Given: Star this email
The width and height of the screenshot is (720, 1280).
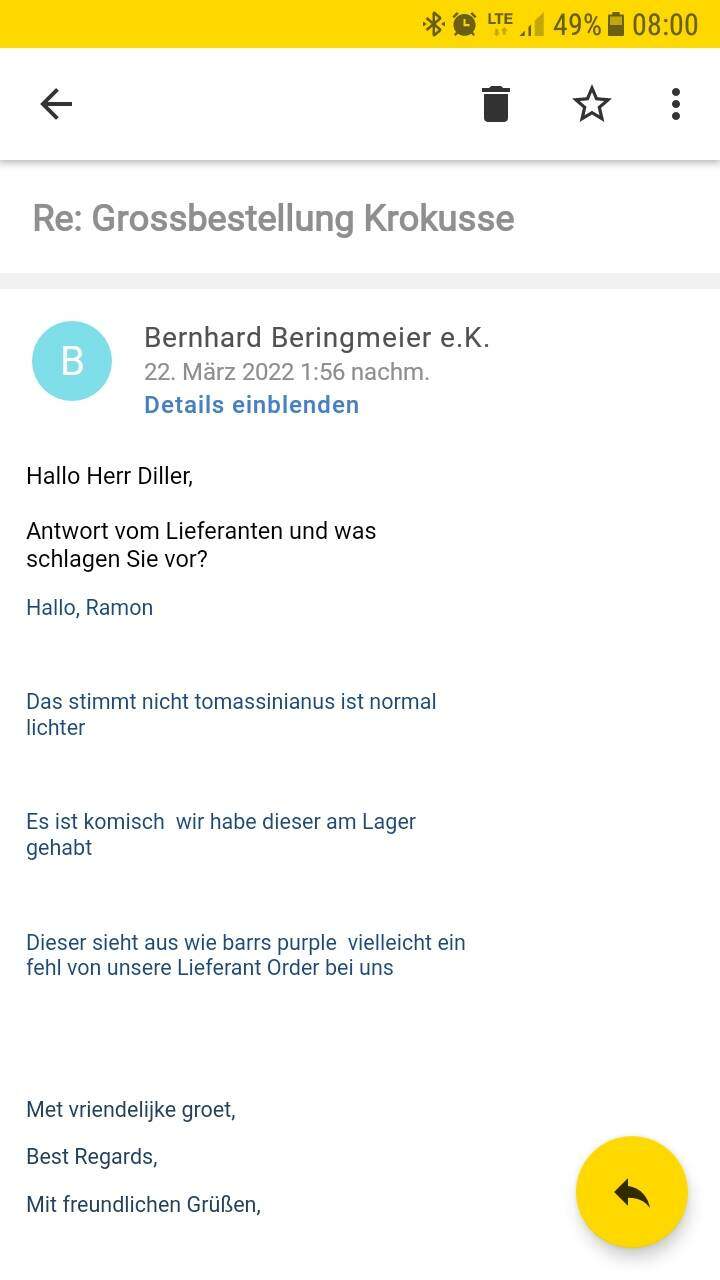Looking at the screenshot, I should [x=592, y=104].
